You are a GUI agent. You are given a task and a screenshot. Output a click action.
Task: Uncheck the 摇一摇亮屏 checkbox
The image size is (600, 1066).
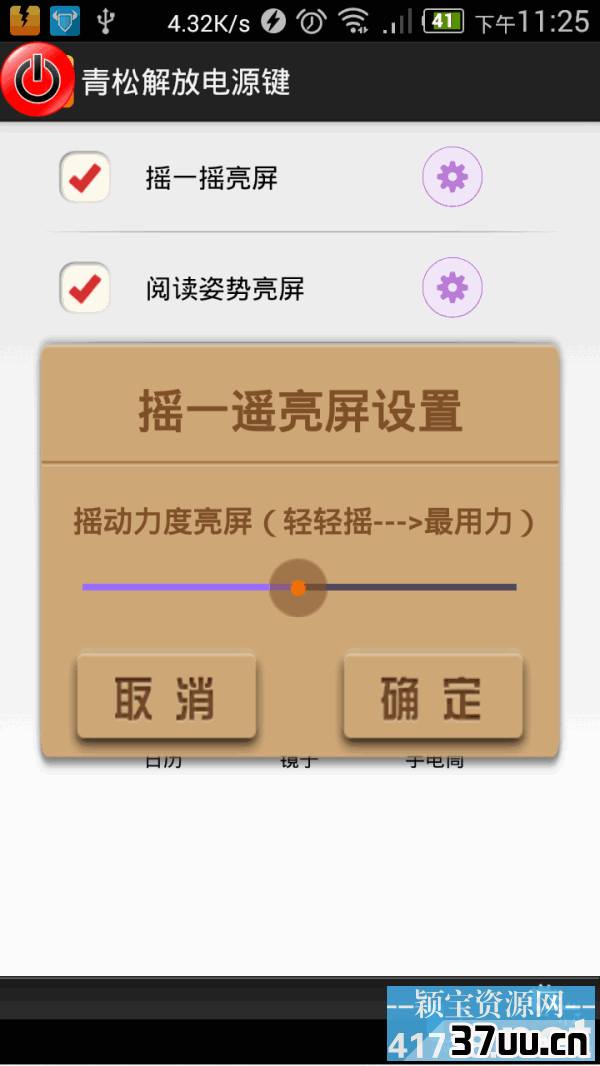tap(85, 178)
